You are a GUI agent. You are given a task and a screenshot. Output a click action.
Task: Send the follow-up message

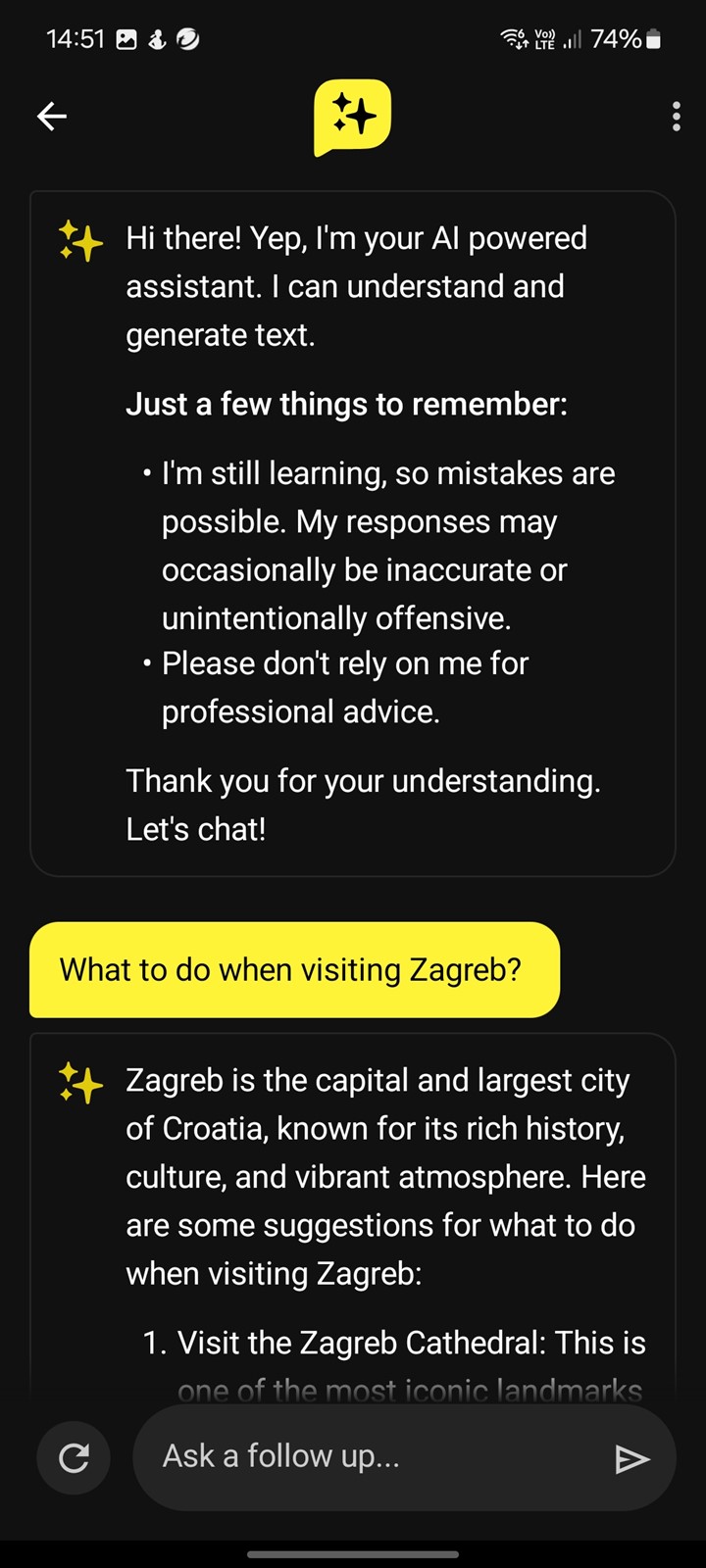point(631,1458)
